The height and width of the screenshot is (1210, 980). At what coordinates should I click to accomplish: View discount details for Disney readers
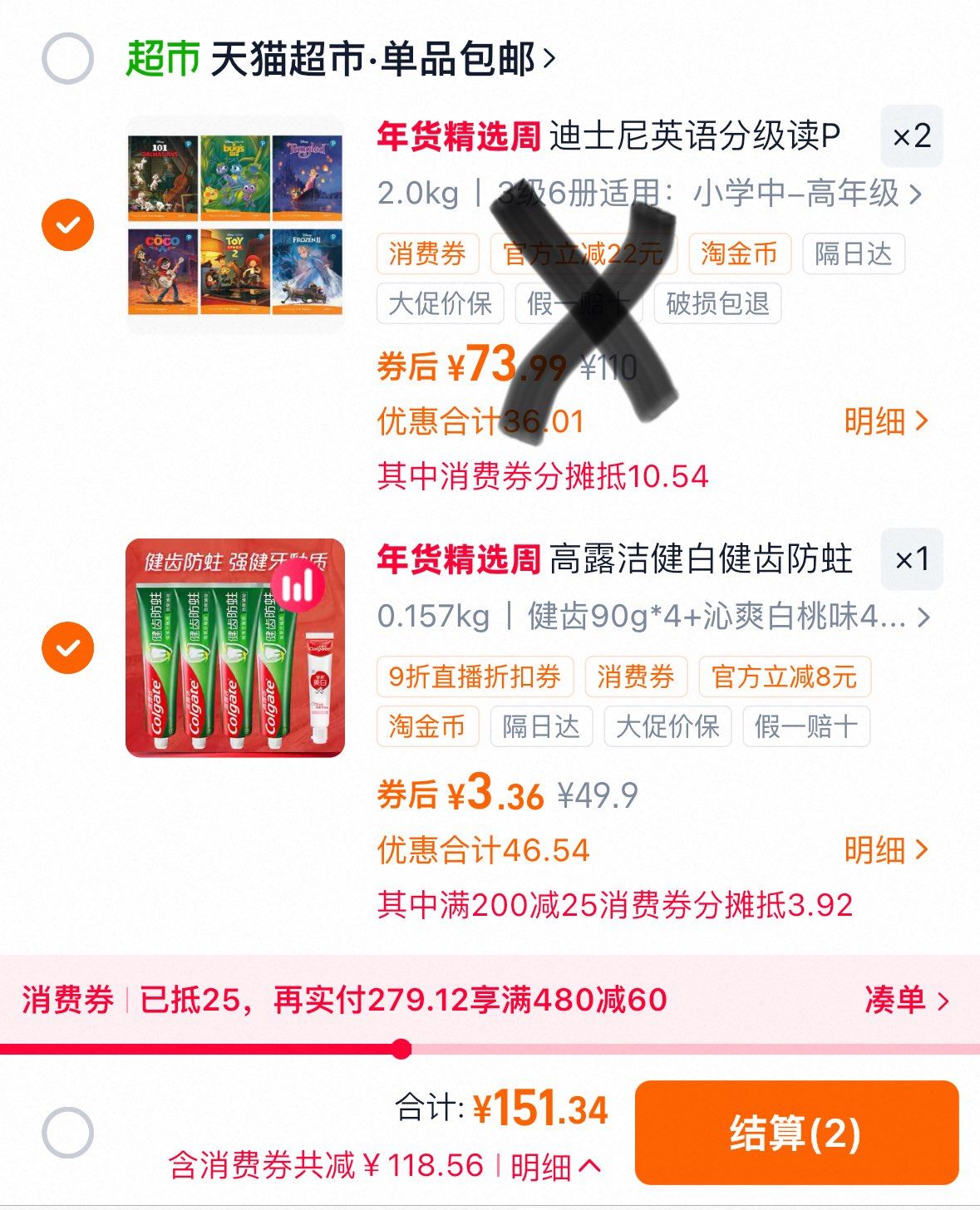(x=884, y=421)
